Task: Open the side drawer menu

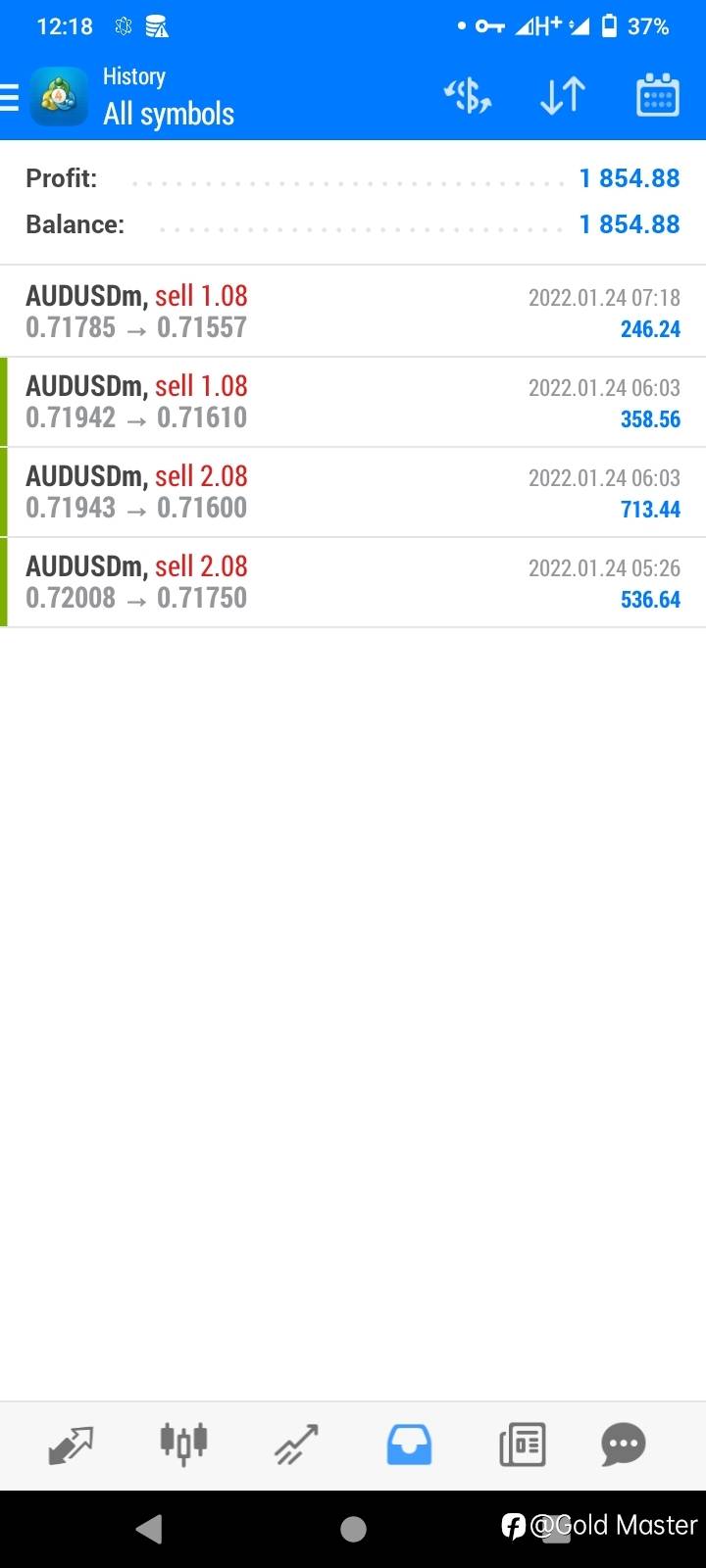Action: point(10,97)
